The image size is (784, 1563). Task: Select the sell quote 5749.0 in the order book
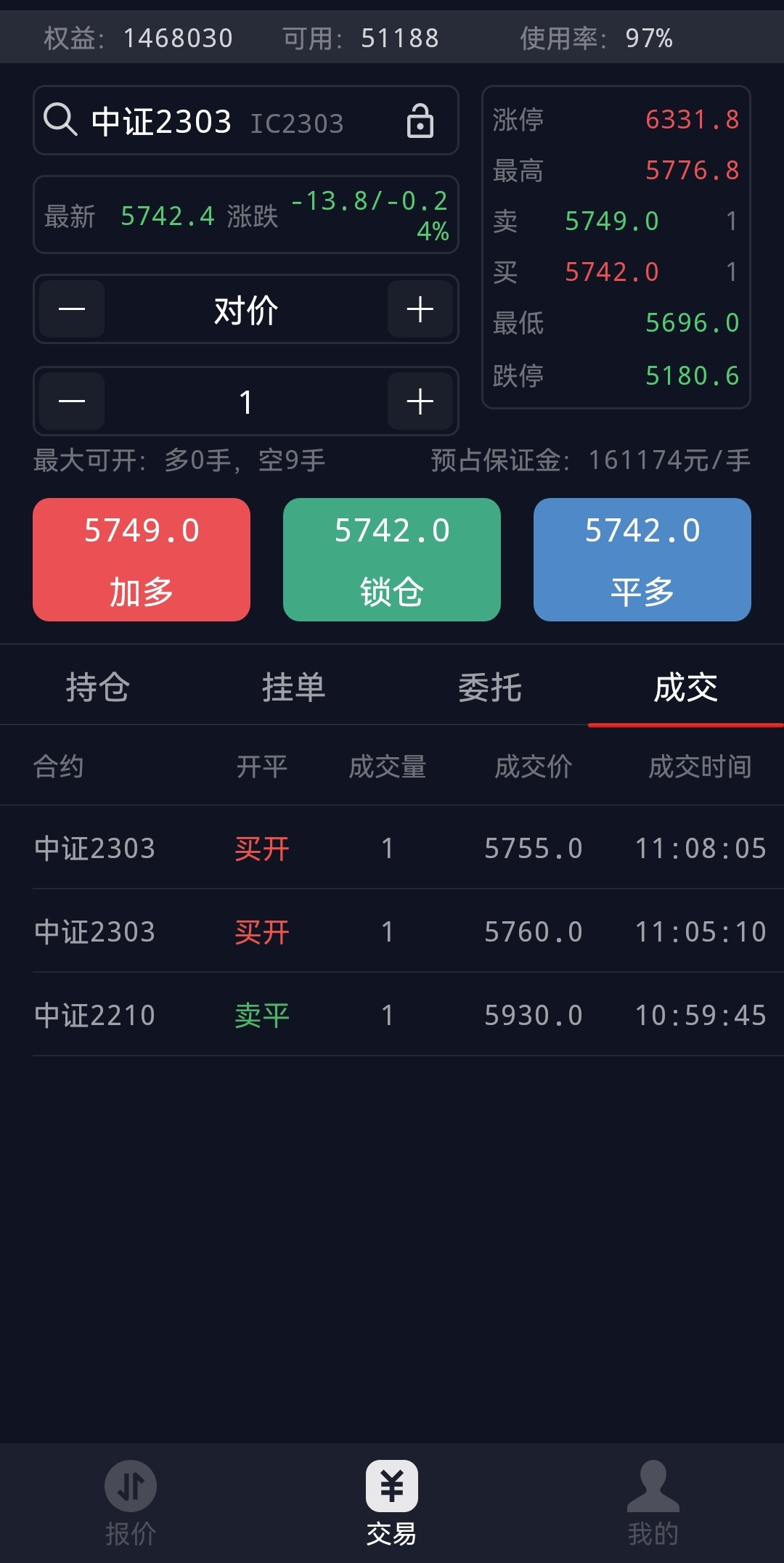(611, 221)
